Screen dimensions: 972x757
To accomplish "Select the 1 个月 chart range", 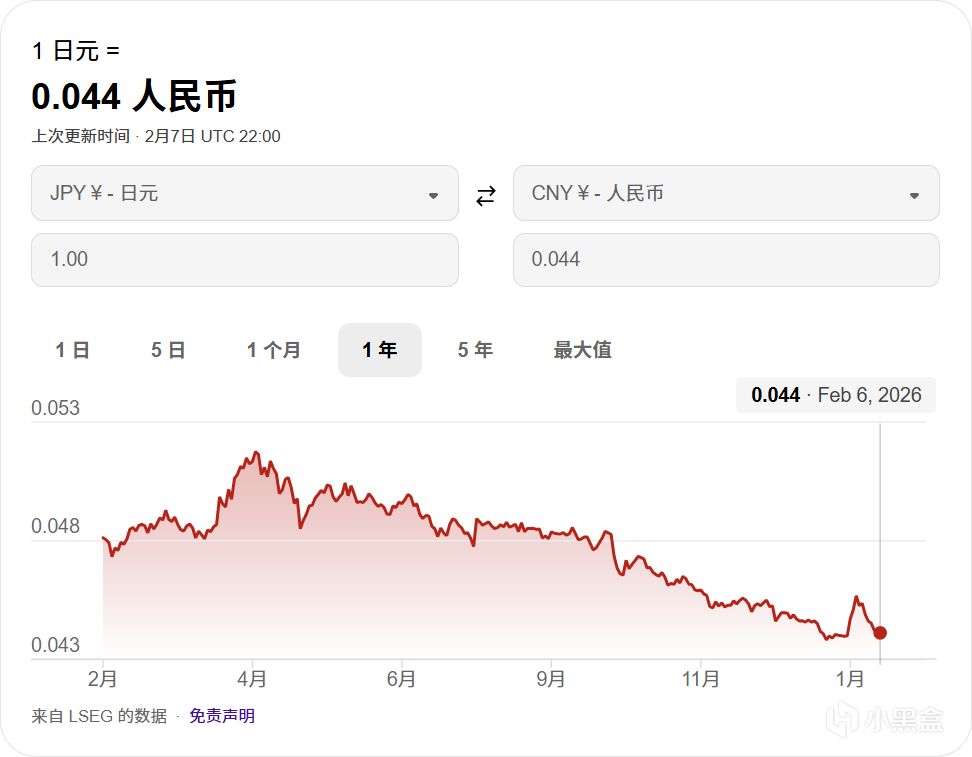I will click(x=274, y=350).
